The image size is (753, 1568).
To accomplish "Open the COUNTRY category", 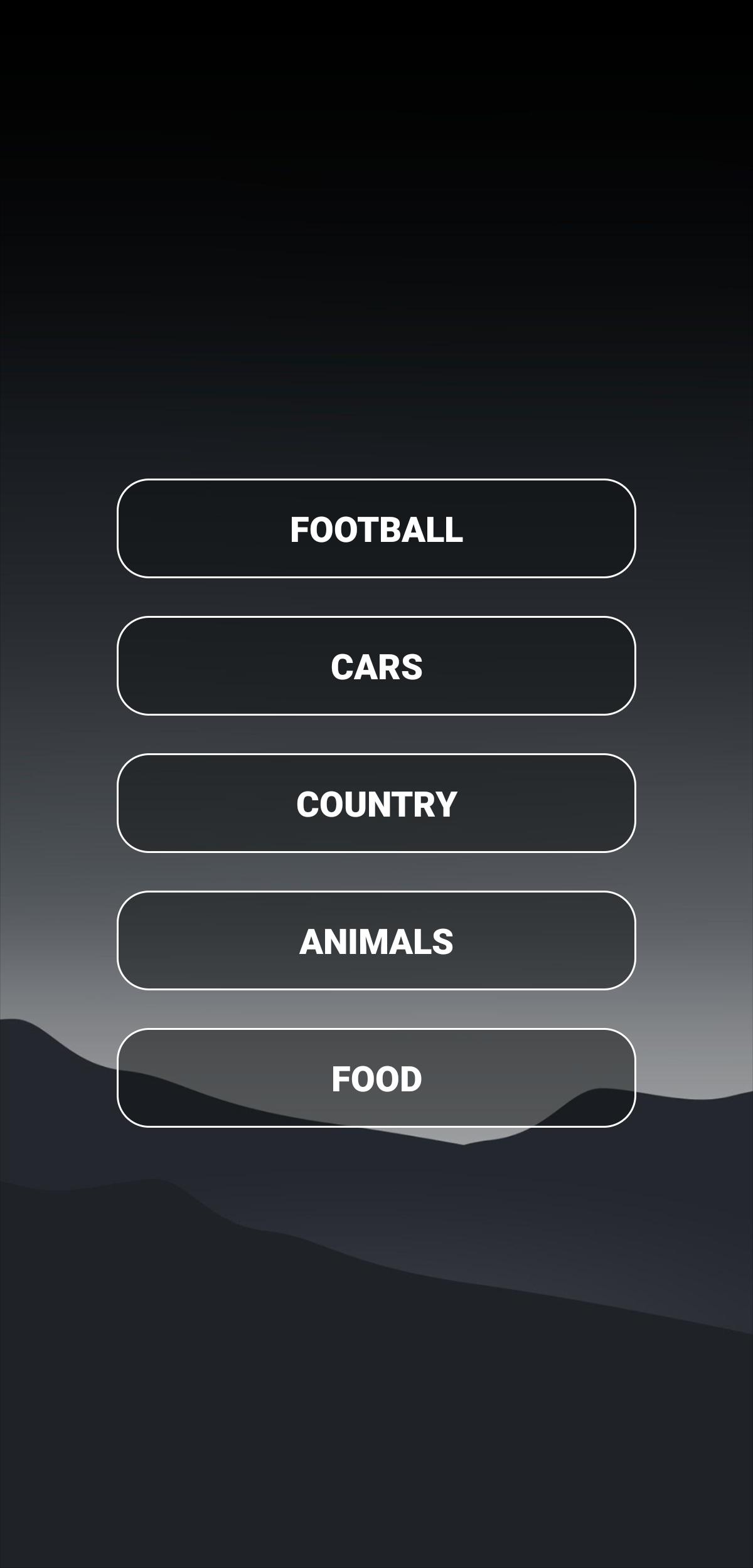I will 376,803.
